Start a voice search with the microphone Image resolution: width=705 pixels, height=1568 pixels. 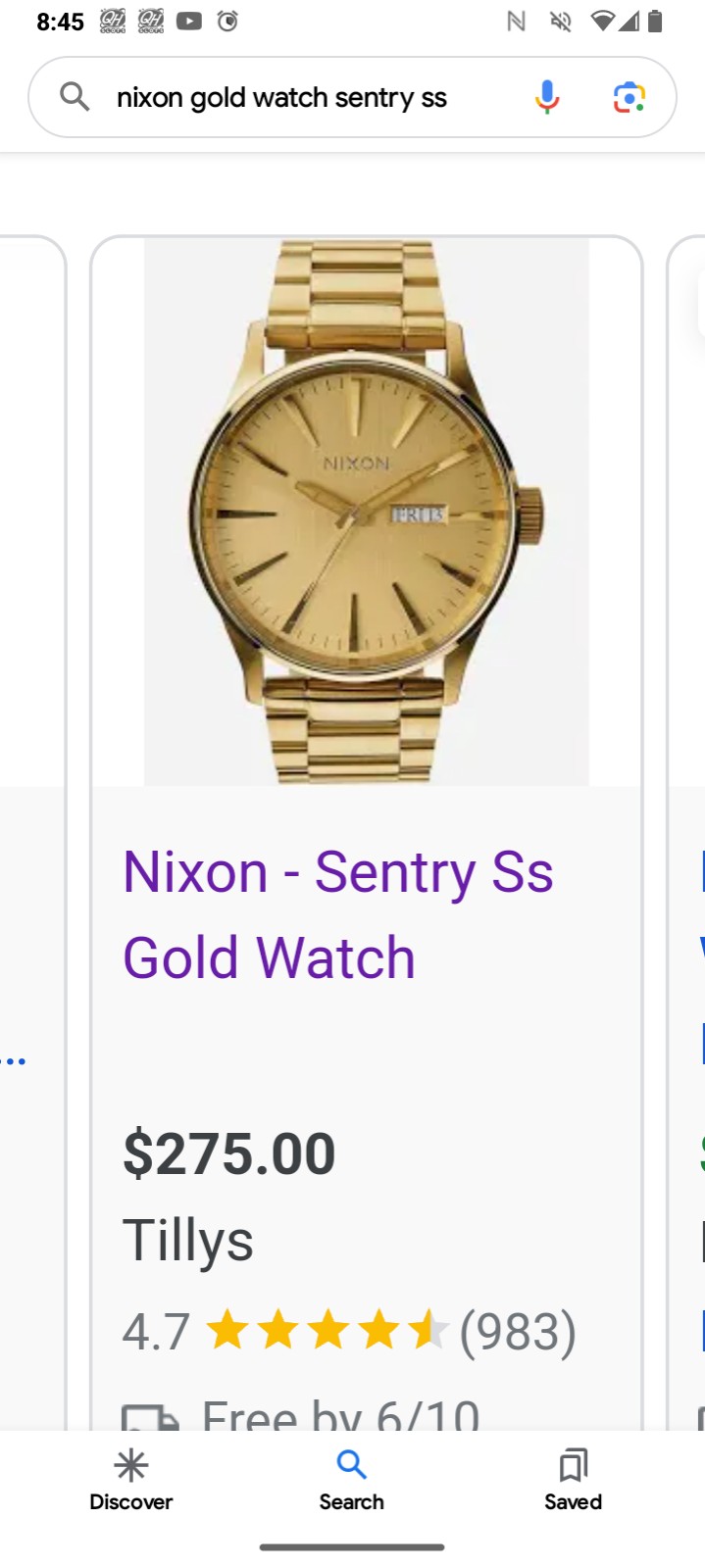coord(547,97)
